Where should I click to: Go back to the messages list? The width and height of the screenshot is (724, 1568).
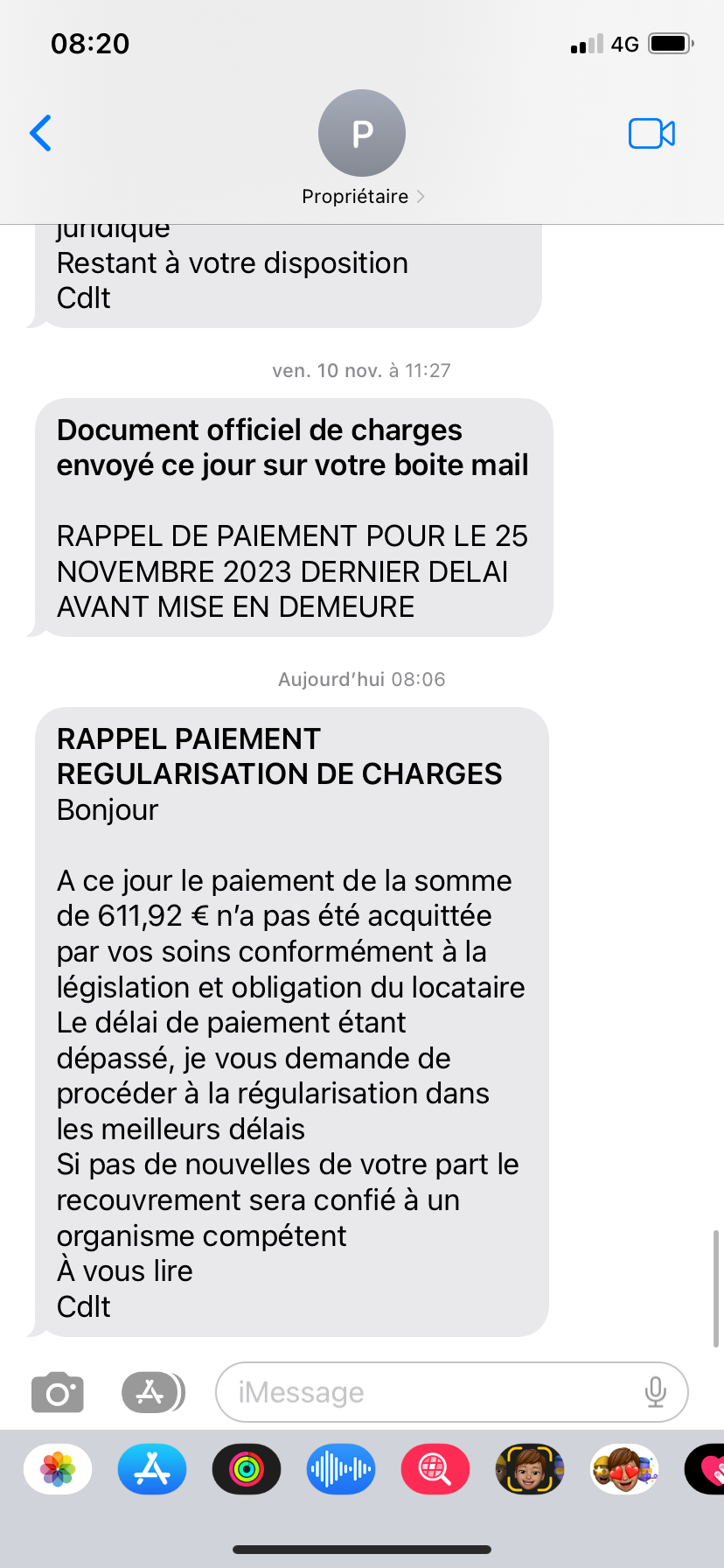40,133
